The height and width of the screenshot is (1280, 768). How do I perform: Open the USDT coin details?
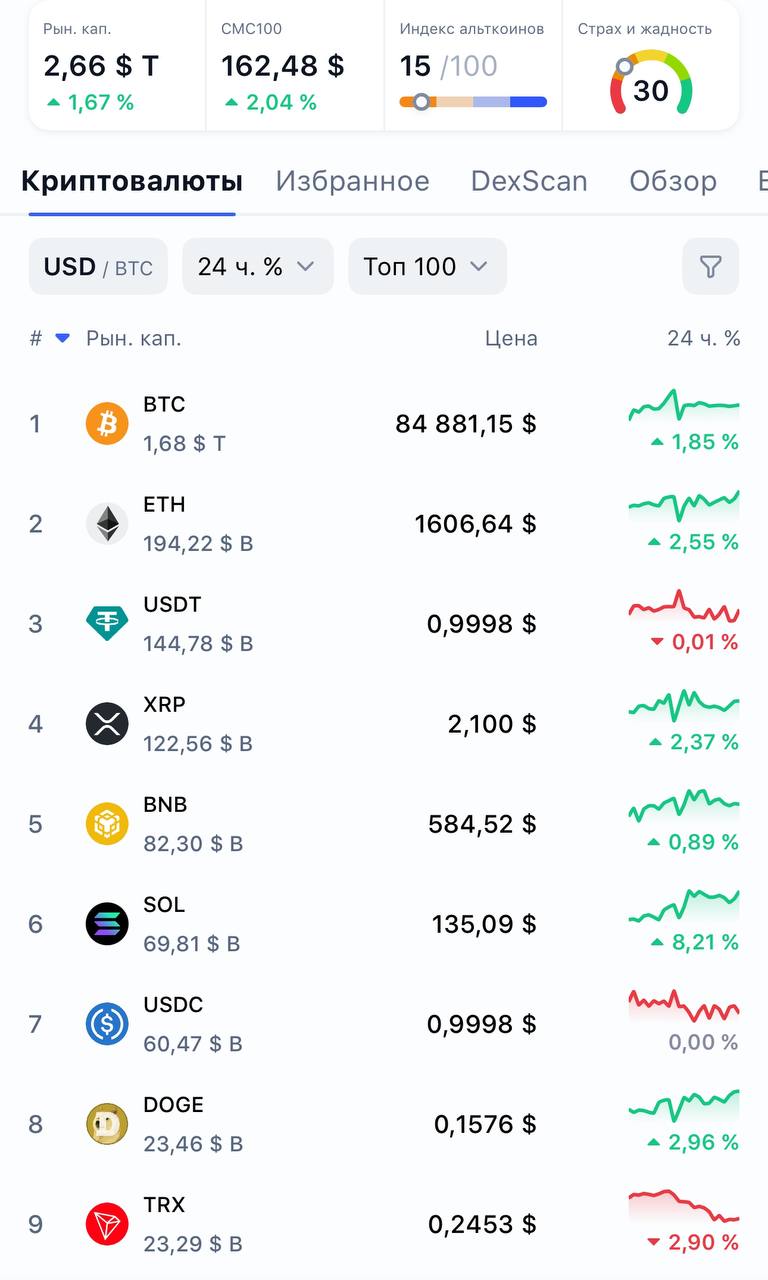(x=384, y=623)
